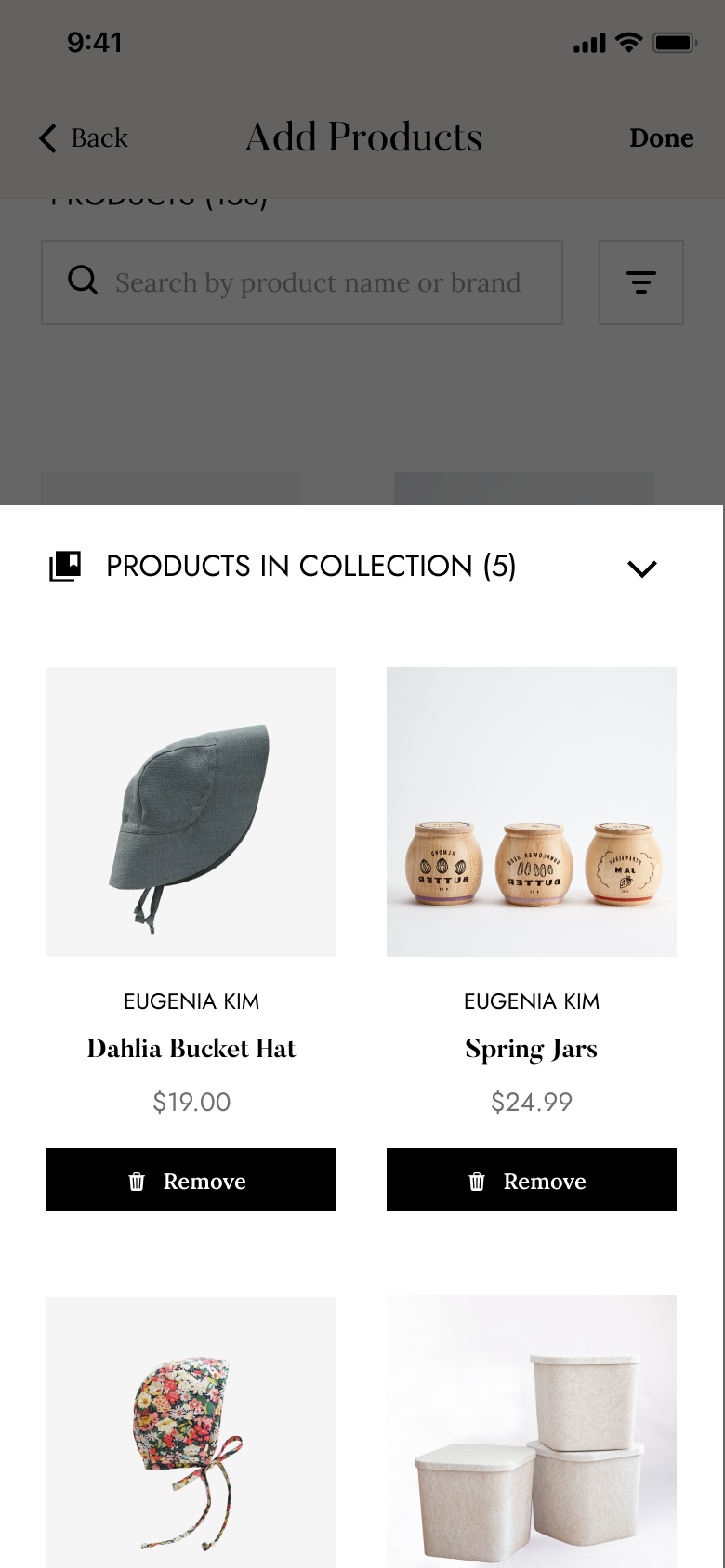
Task: Open the white storage boxes product image
Action: [x=531, y=1431]
